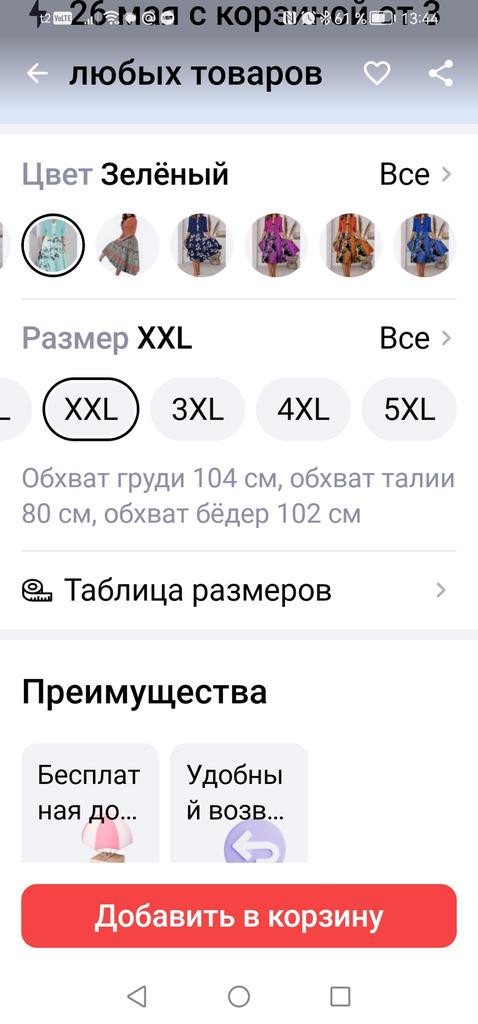Select the orange dress color swatch
This screenshot has width=478, height=1024.
[351, 246]
